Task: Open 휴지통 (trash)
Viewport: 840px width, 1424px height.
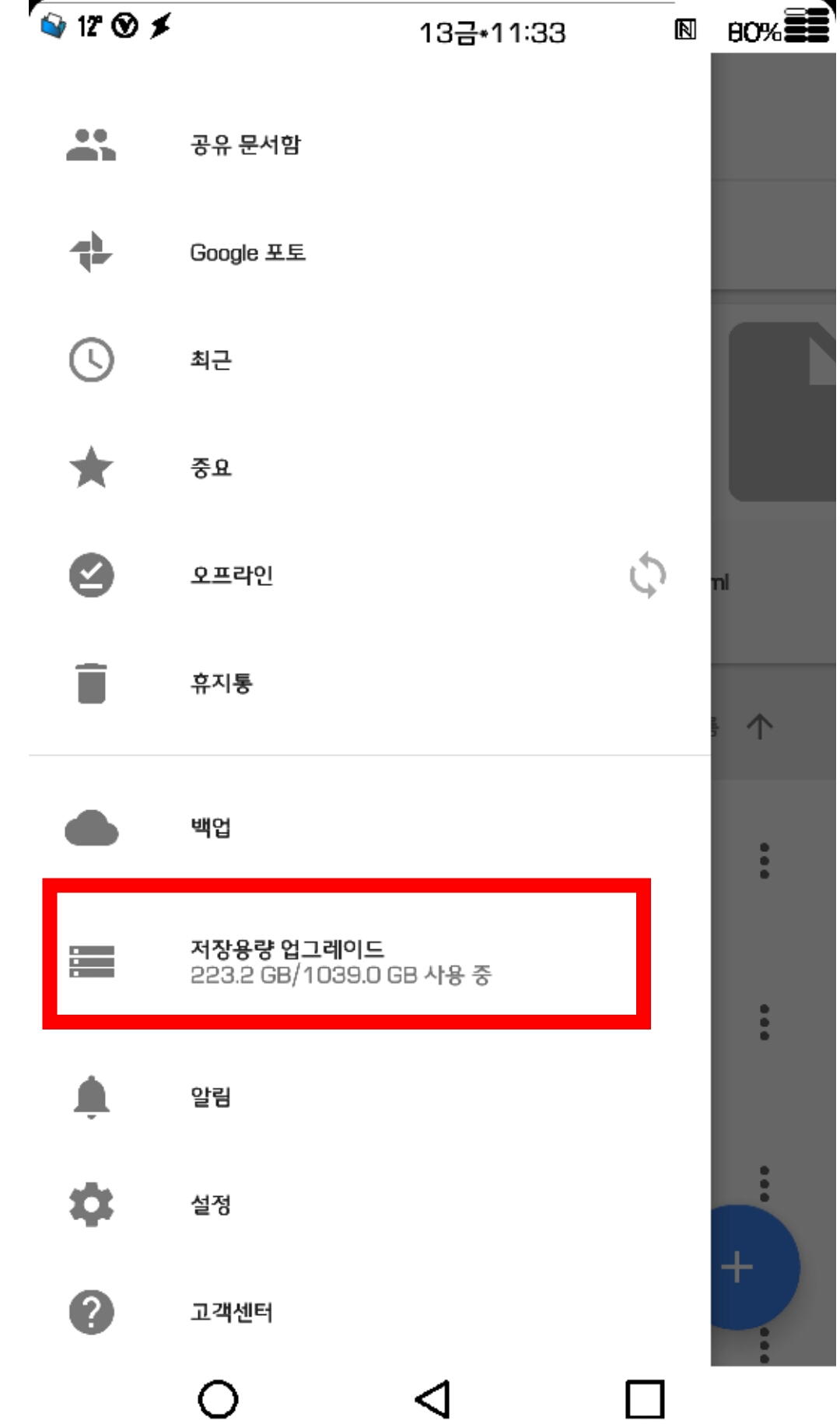Action: point(221,683)
